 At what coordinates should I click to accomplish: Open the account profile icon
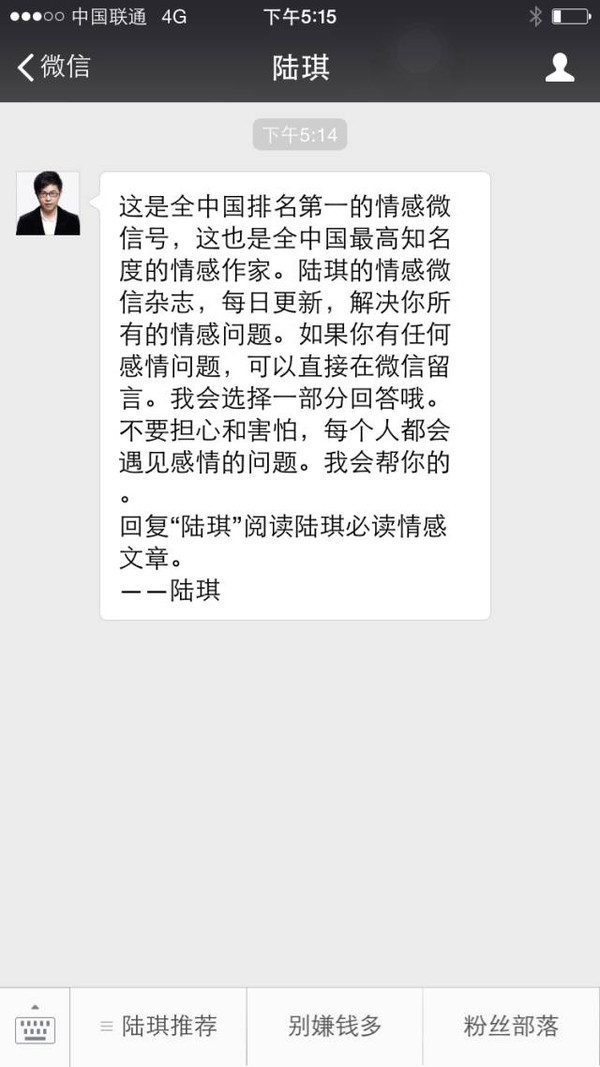(x=559, y=67)
